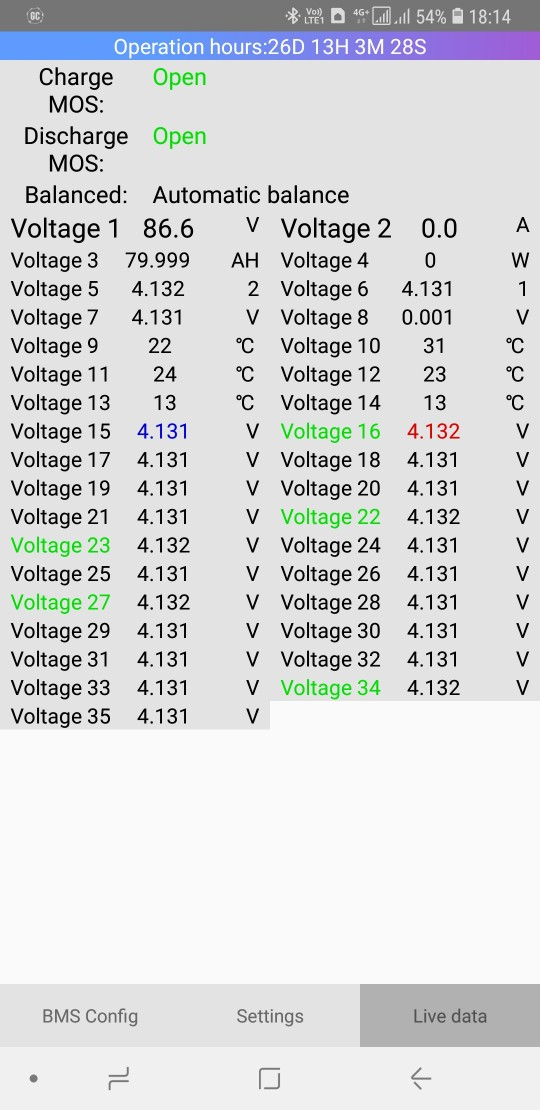This screenshot has height=1110, width=540.
Task: Open recent apps from navigation bar
Action: coord(119,1078)
